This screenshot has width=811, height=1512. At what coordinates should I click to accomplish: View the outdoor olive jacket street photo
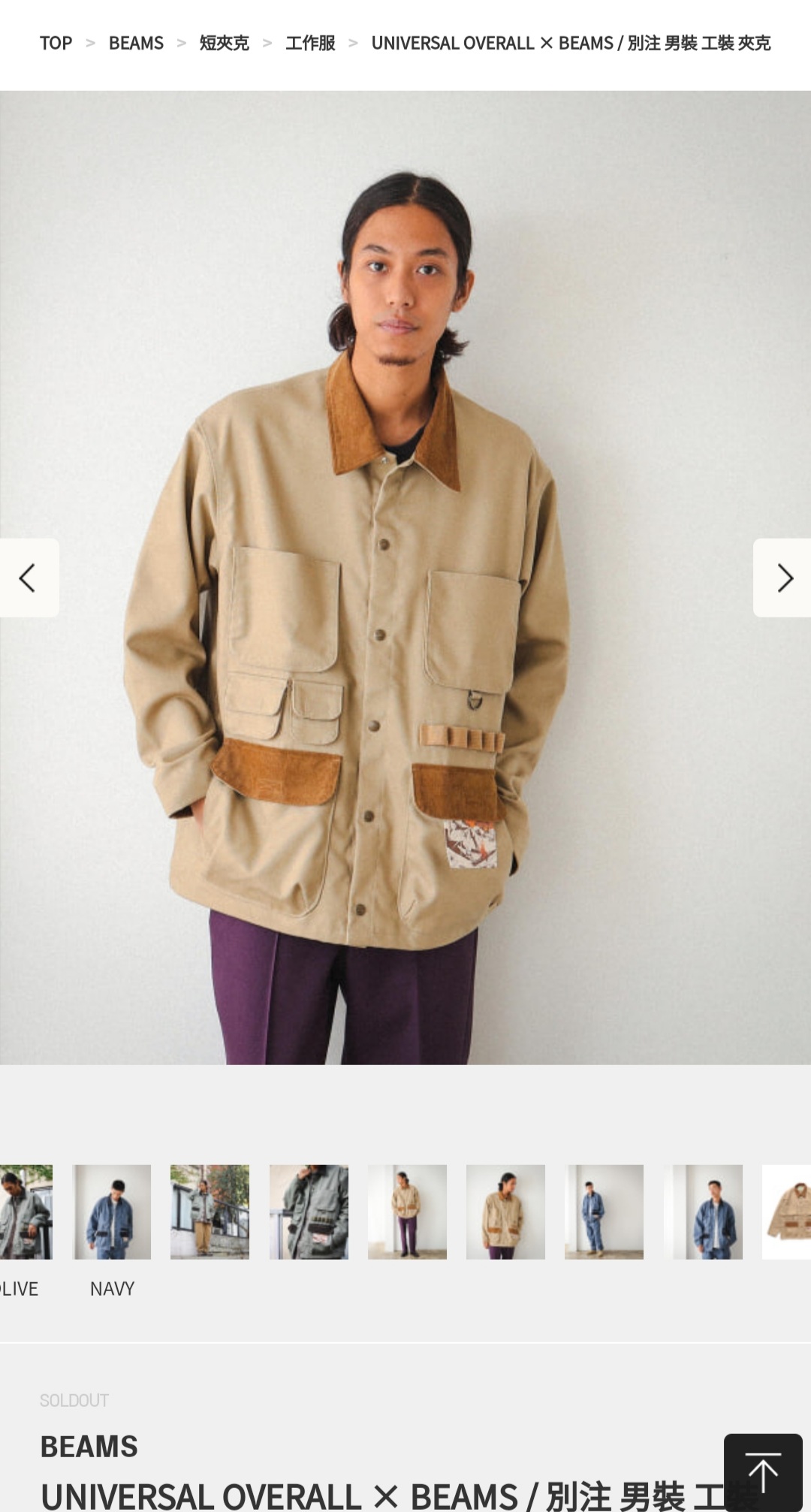[210, 1212]
